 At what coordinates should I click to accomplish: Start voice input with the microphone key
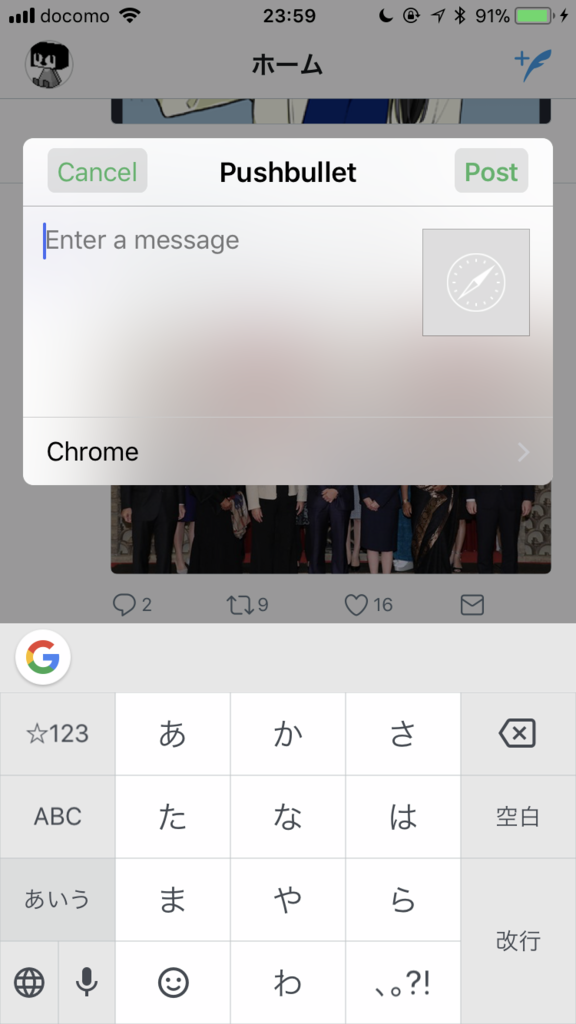[87, 982]
